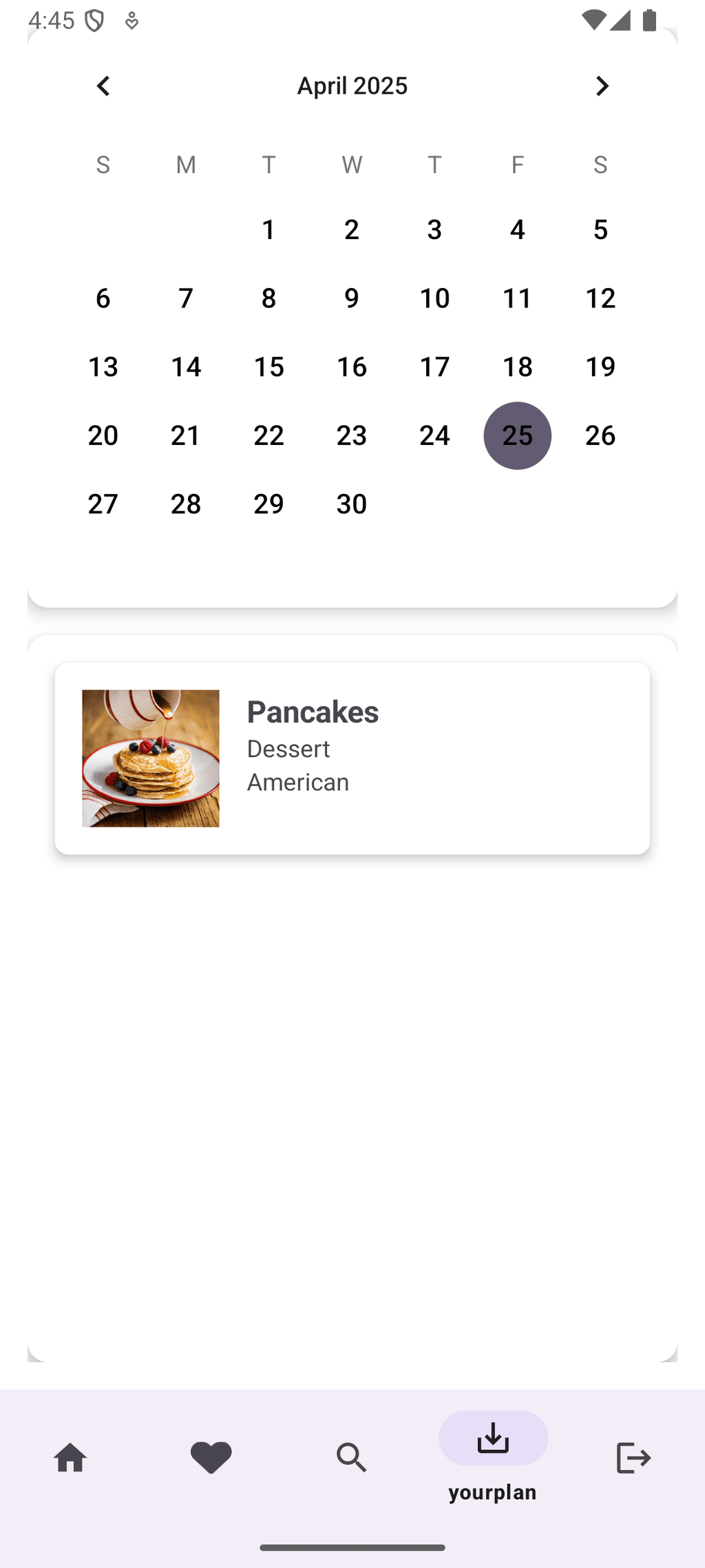Choose April 27 on the calendar
705x1568 pixels.
coord(103,504)
